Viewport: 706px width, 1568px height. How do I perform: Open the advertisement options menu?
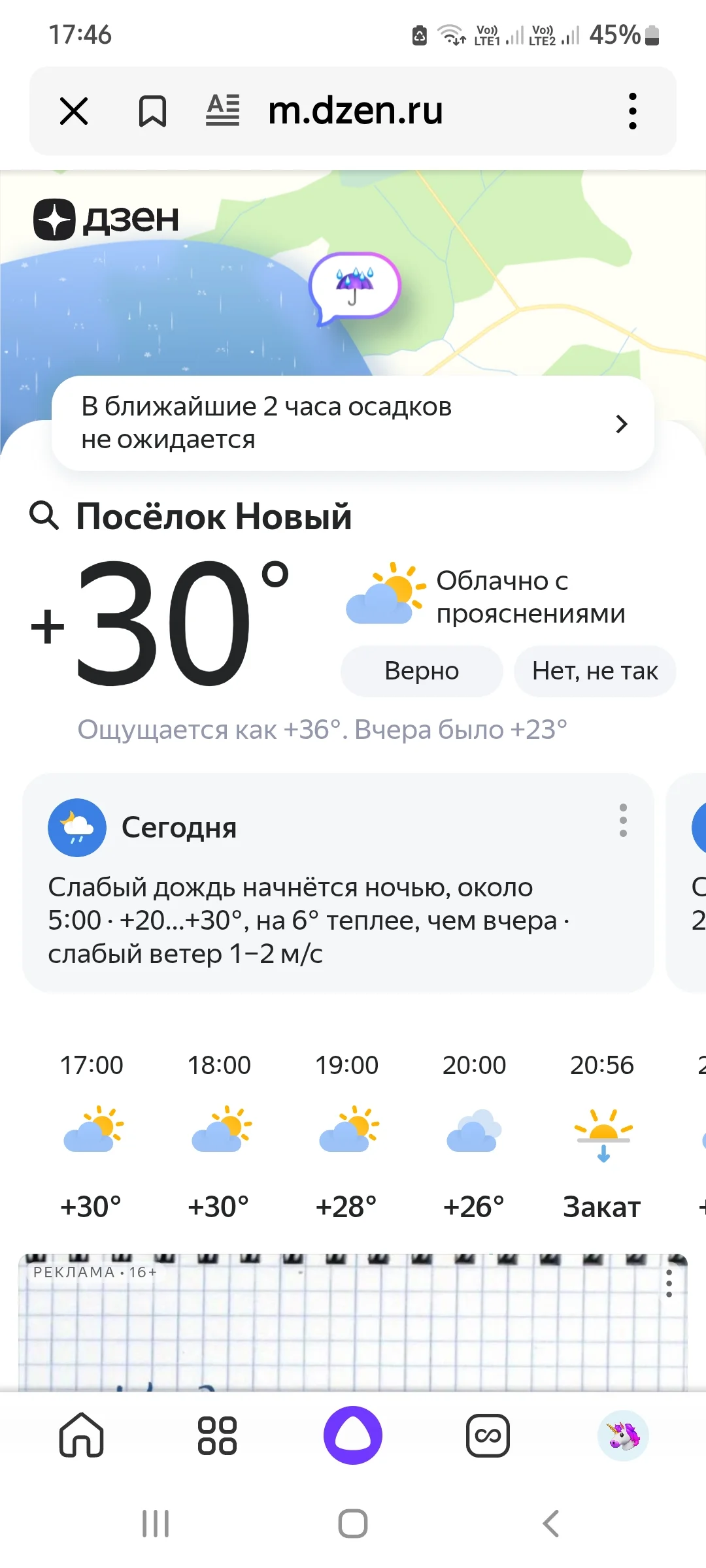[668, 1281]
